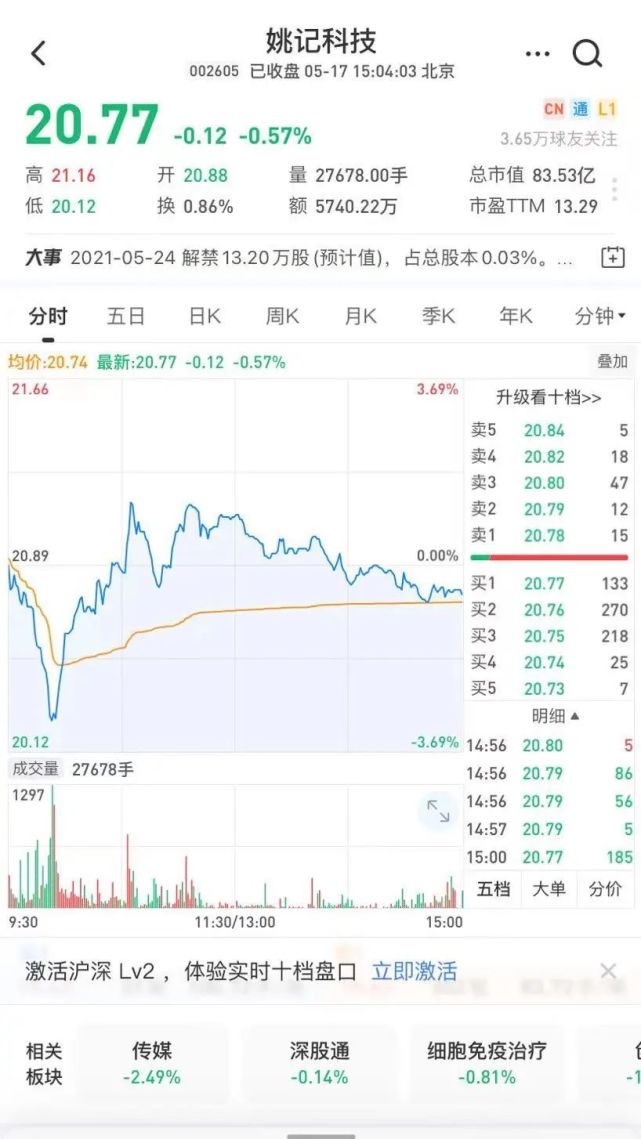Image resolution: width=641 pixels, height=1139 pixels.
Task: Open stock search magnifier
Action: click(x=587, y=53)
